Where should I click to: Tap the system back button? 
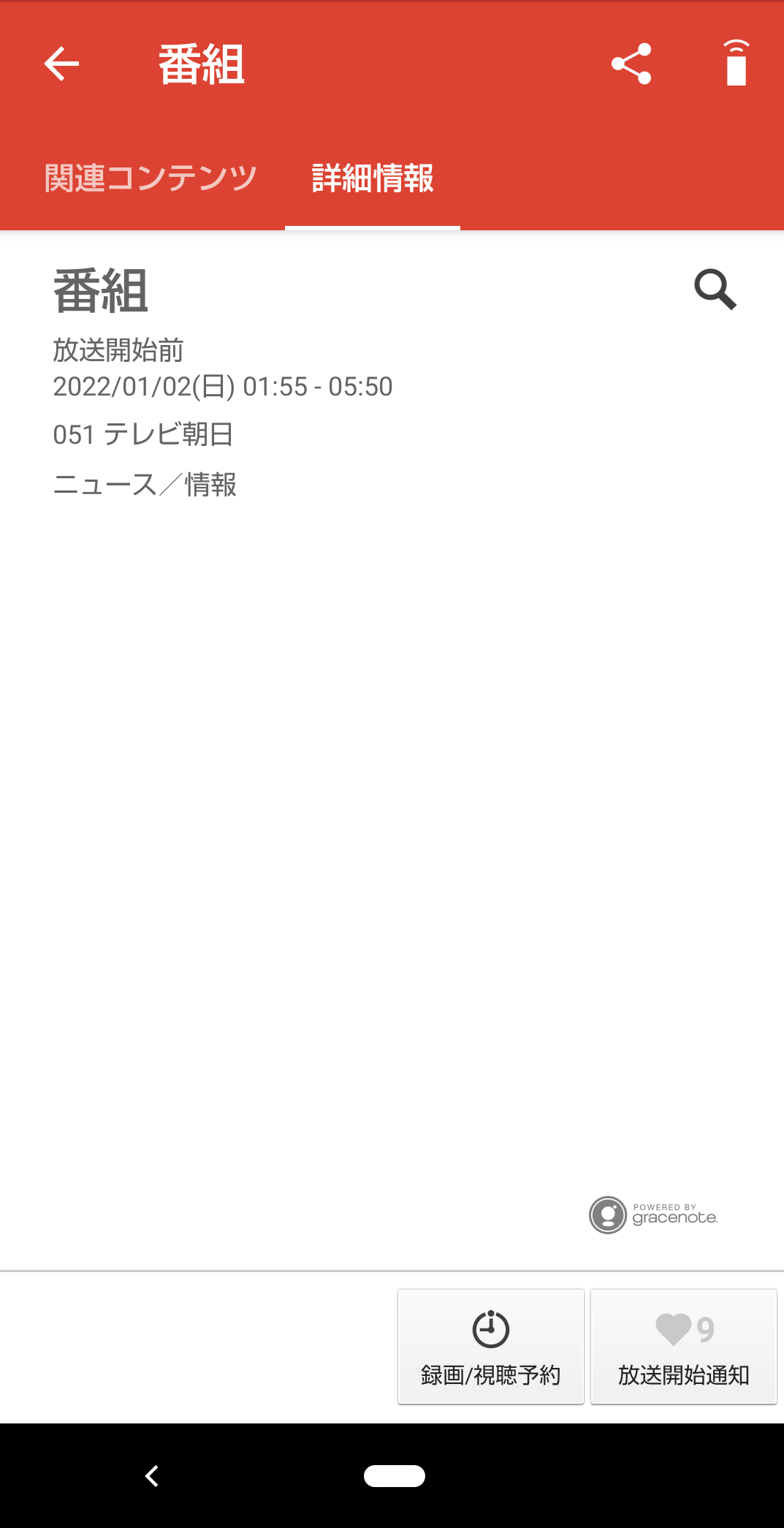click(152, 1476)
